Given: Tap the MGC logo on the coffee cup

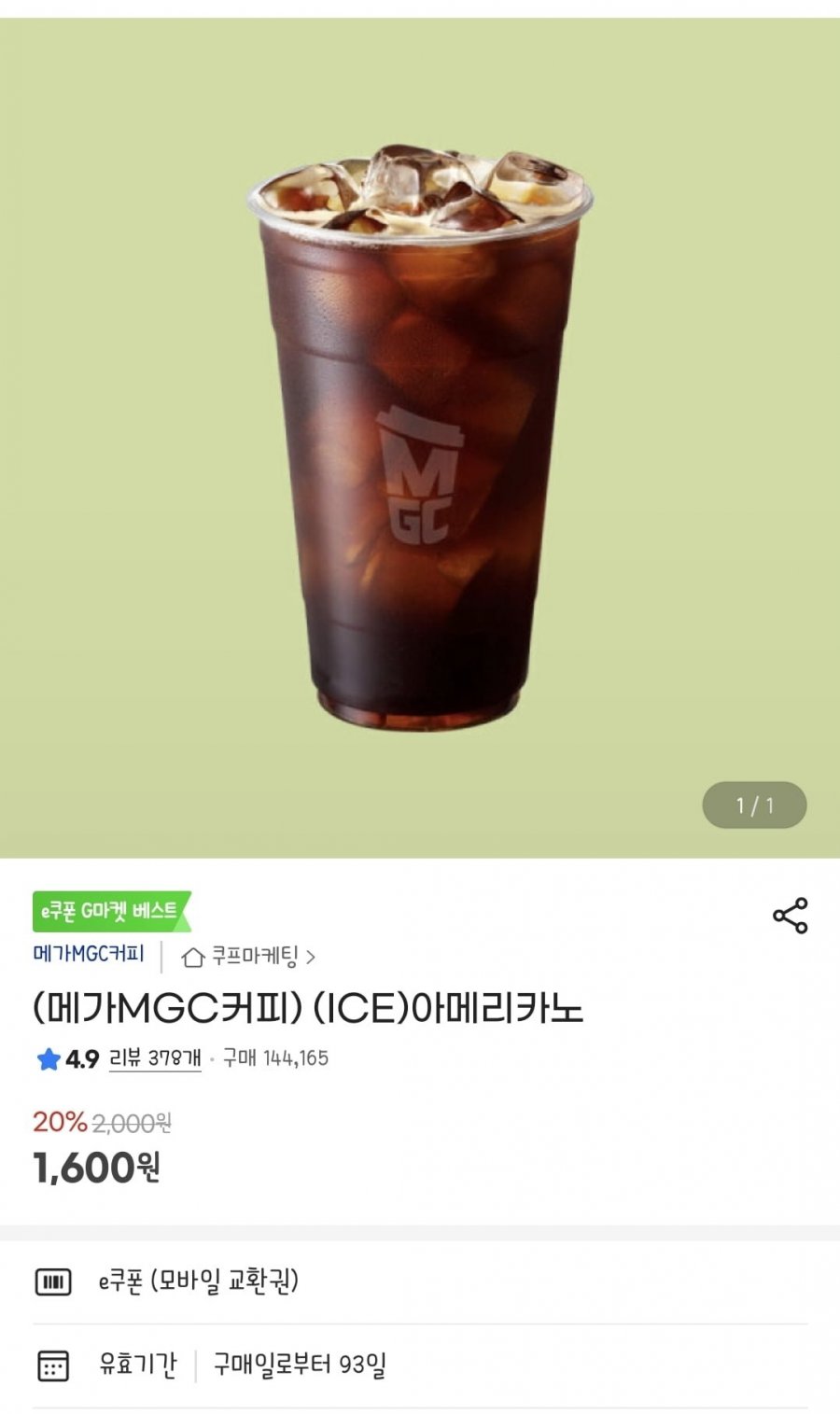Looking at the screenshot, I should click(x=420, y=476).
